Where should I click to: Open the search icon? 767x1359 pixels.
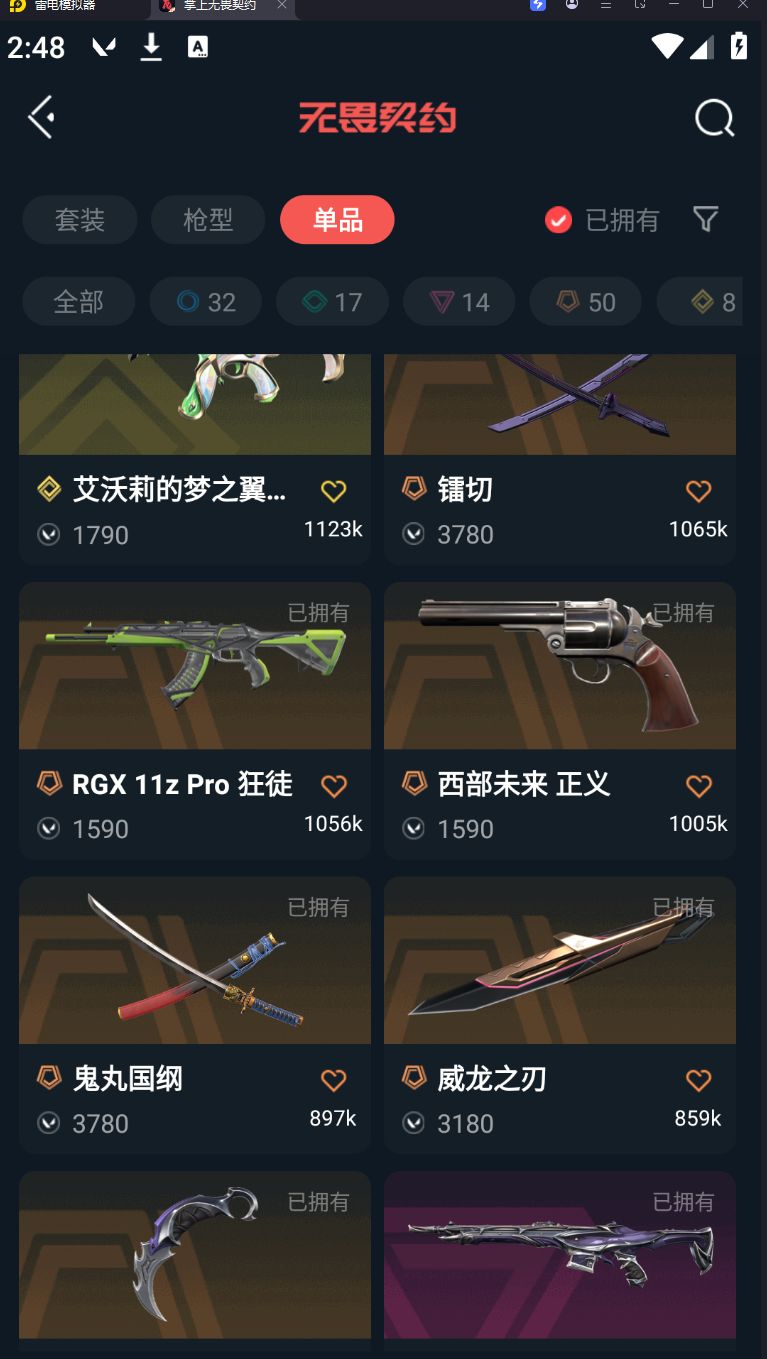click(x=714, y=118)
